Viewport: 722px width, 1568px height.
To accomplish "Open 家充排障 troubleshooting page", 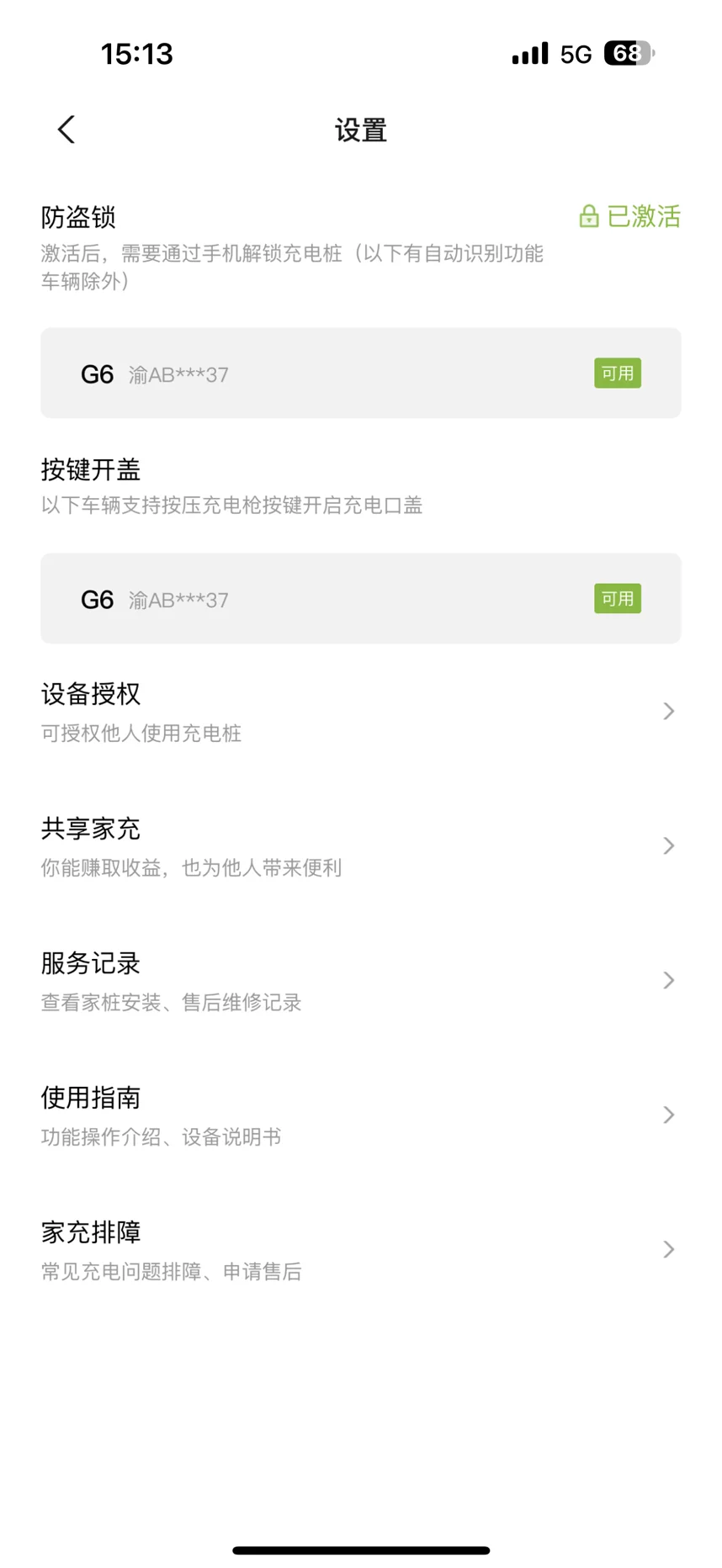I will tap(361, 1250).
